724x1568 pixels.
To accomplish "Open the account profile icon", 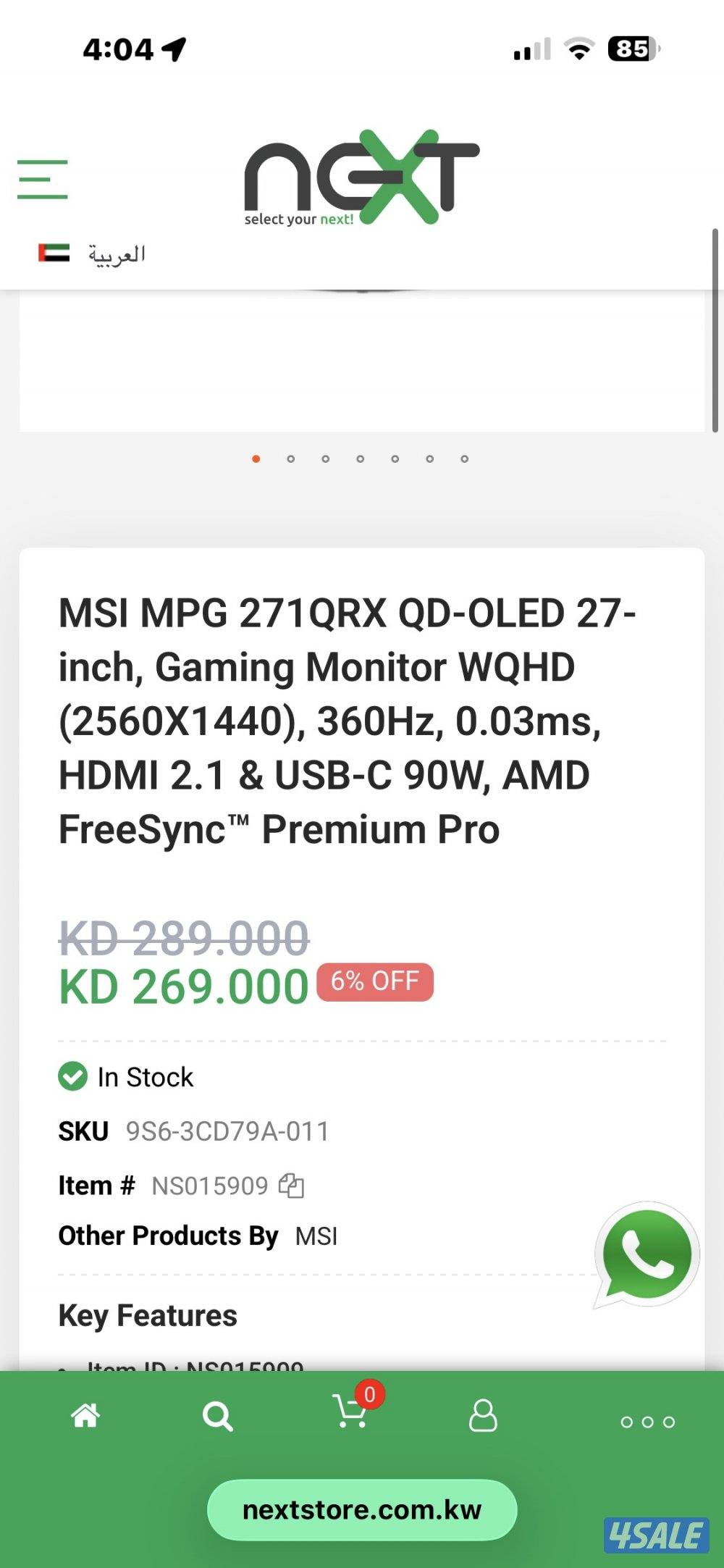I will click(484, 1415).
